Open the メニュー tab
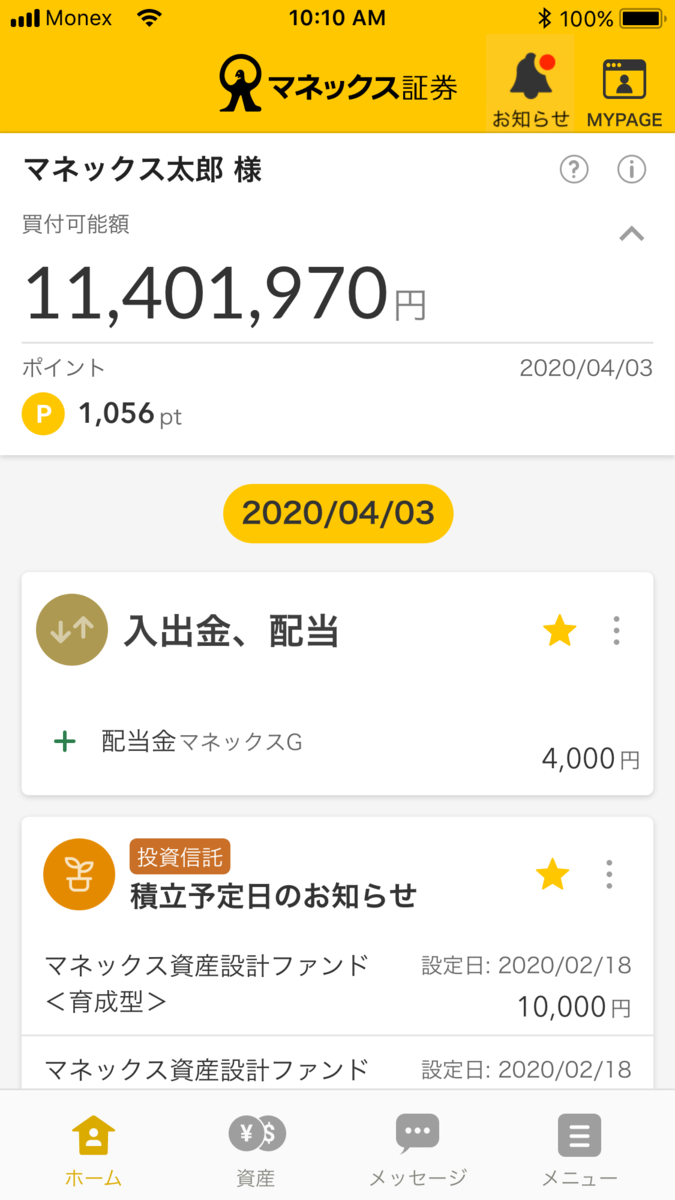This screenshot has height=1200, width=675. [579, 1148]
